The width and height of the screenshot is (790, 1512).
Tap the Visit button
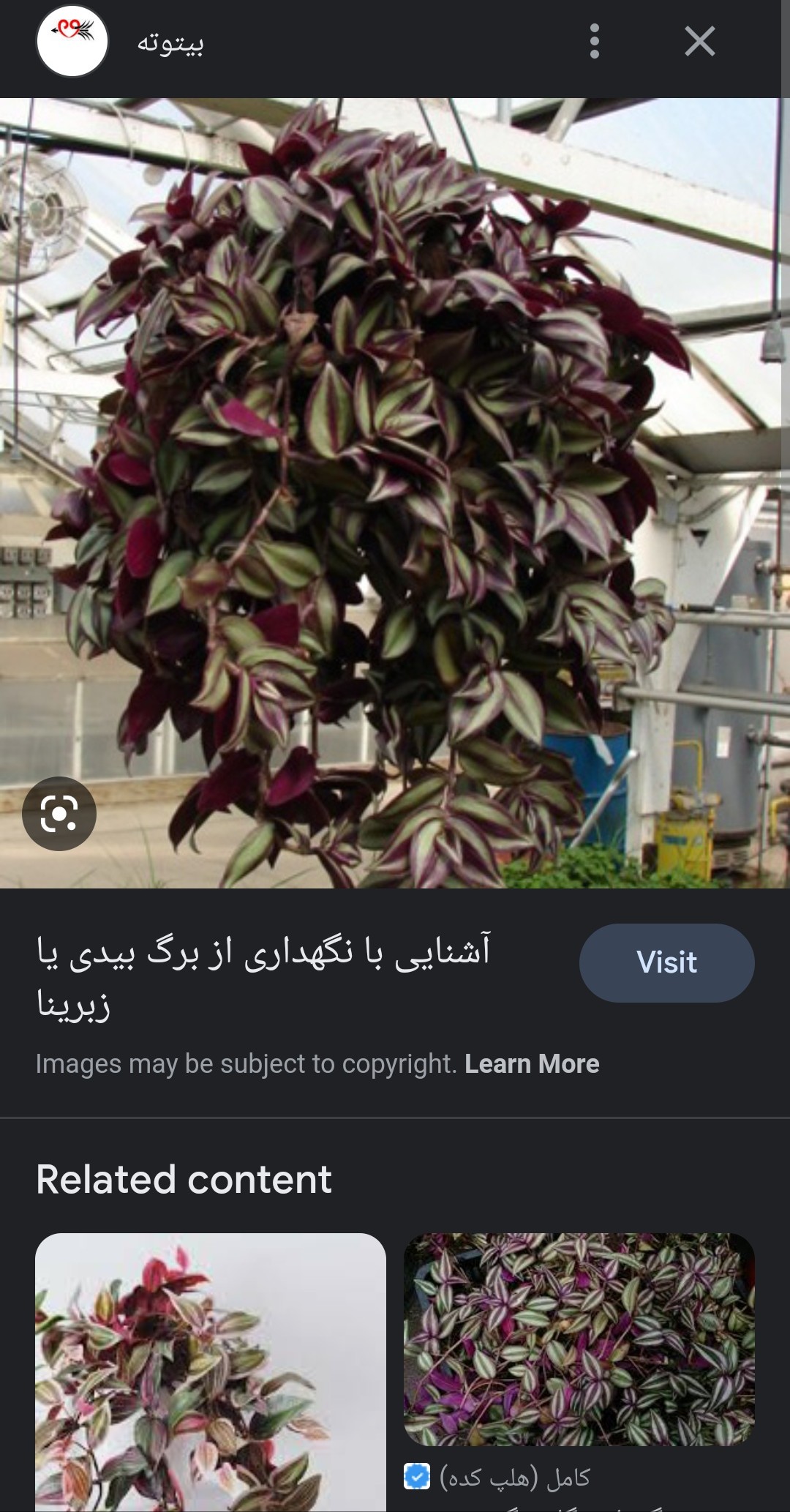click(x=666, y=962)
